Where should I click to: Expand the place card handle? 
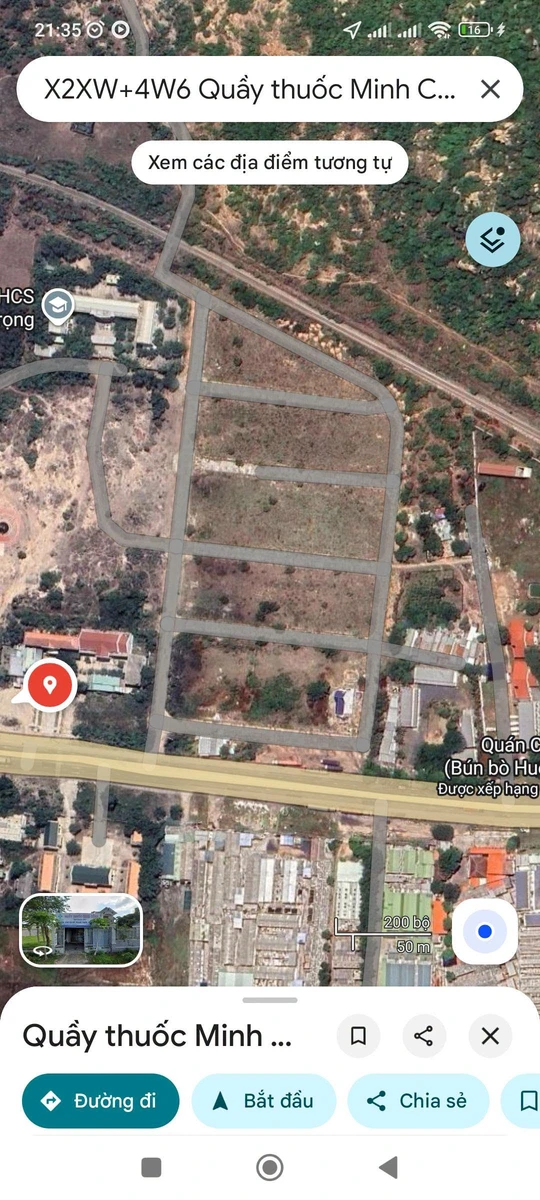point(270,999)
